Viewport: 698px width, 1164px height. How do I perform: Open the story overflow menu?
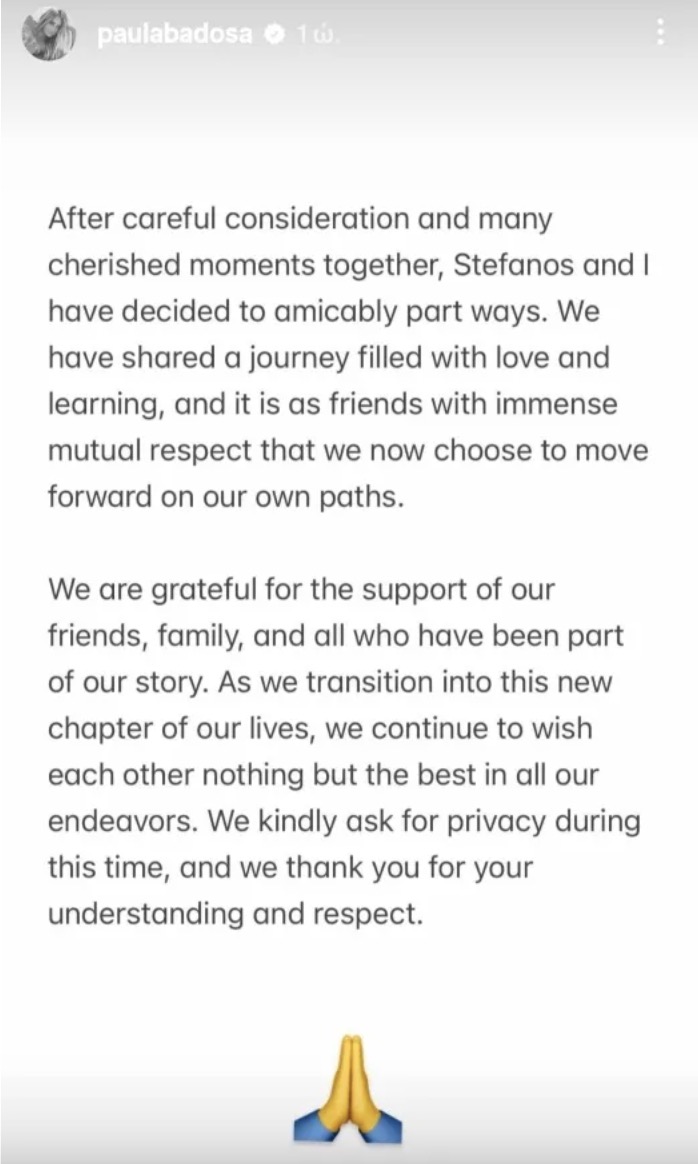tap(661, 34)
